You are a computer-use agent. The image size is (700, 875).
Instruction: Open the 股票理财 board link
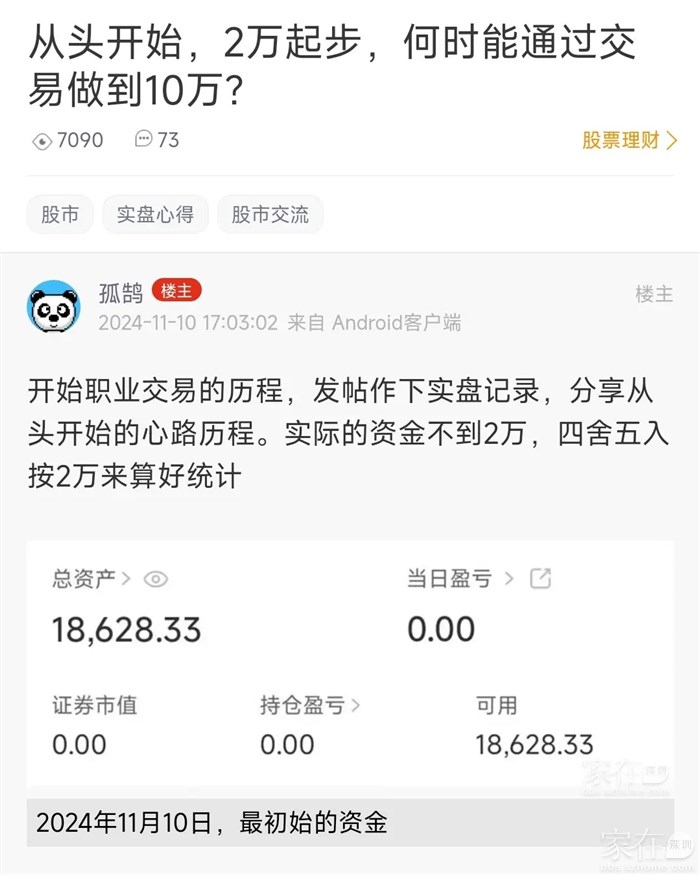tap(629, 140)
